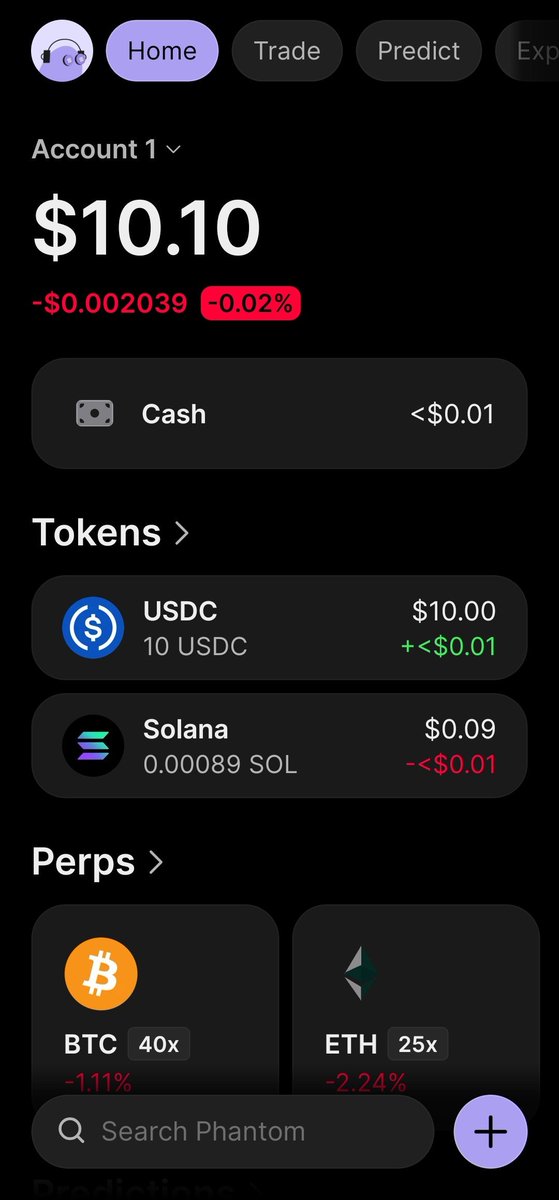Open the ETH 25x perp card
The width and height of the screenshot is (559, 1200).
[416, 1000]
